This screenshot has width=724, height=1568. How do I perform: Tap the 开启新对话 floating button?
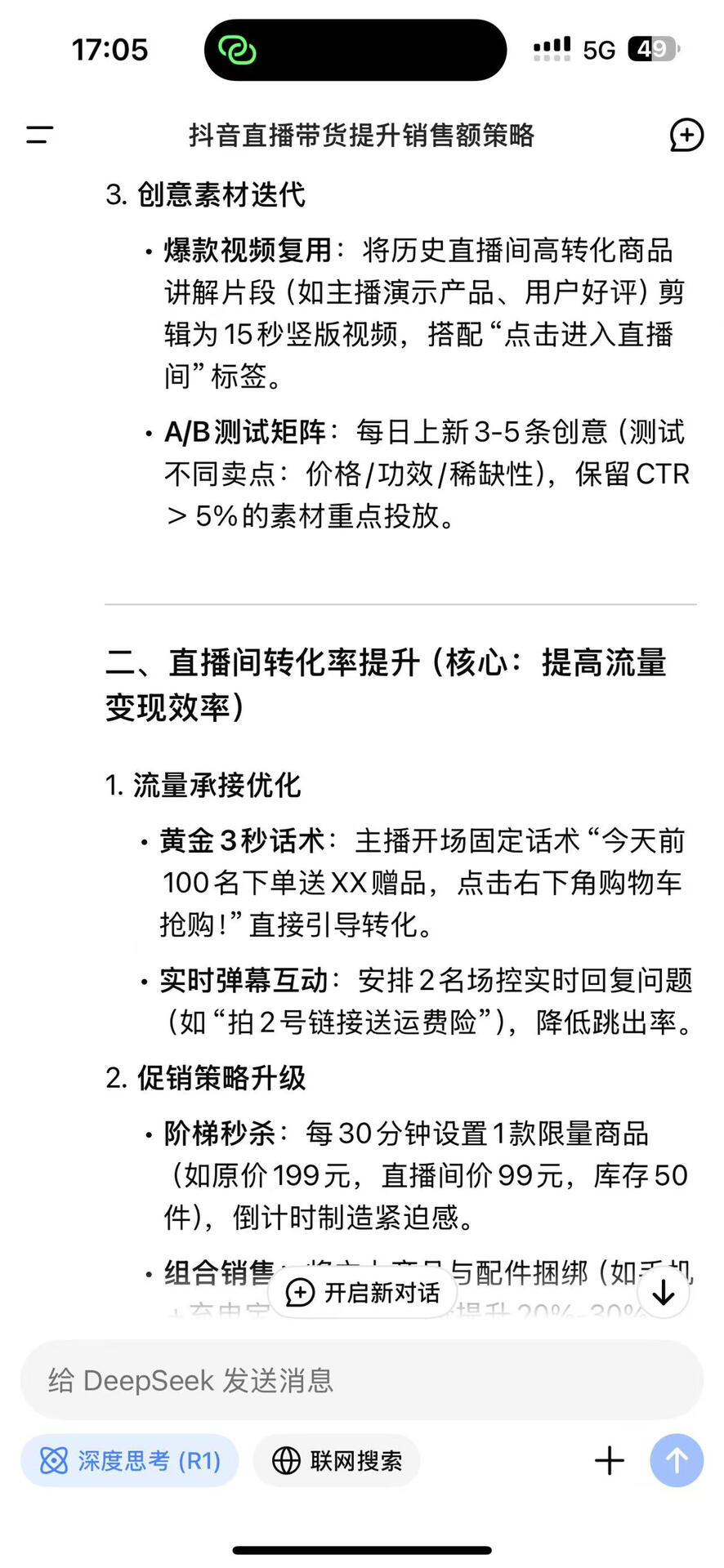[363, 1293]
